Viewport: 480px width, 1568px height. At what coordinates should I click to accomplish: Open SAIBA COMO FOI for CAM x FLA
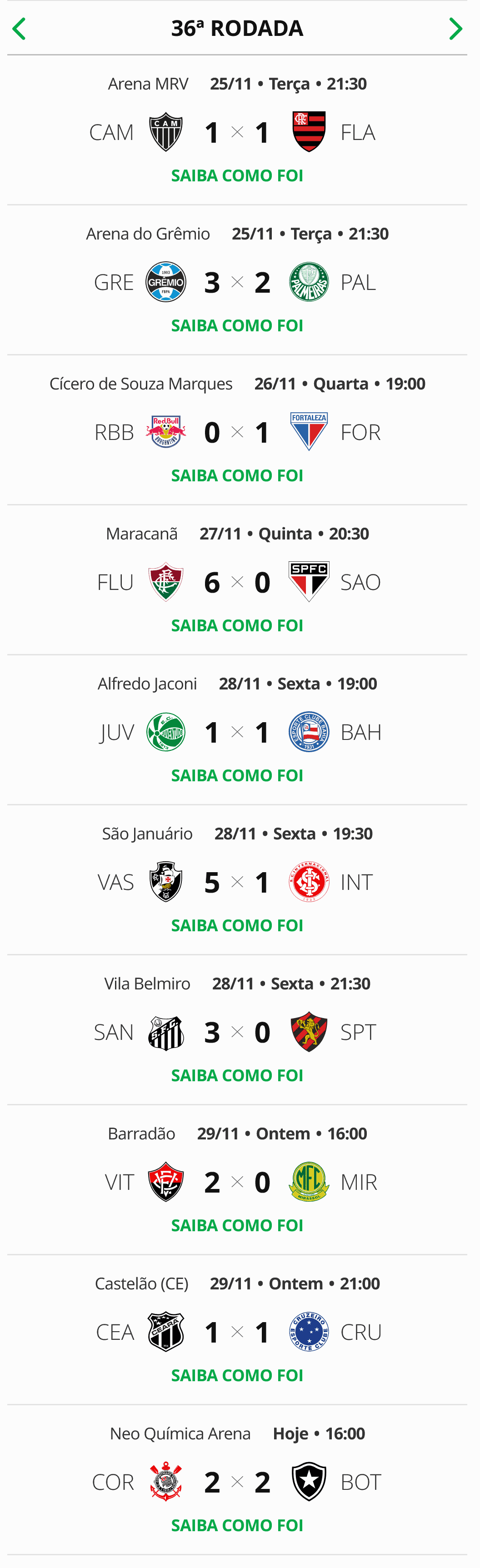(237, 175)
